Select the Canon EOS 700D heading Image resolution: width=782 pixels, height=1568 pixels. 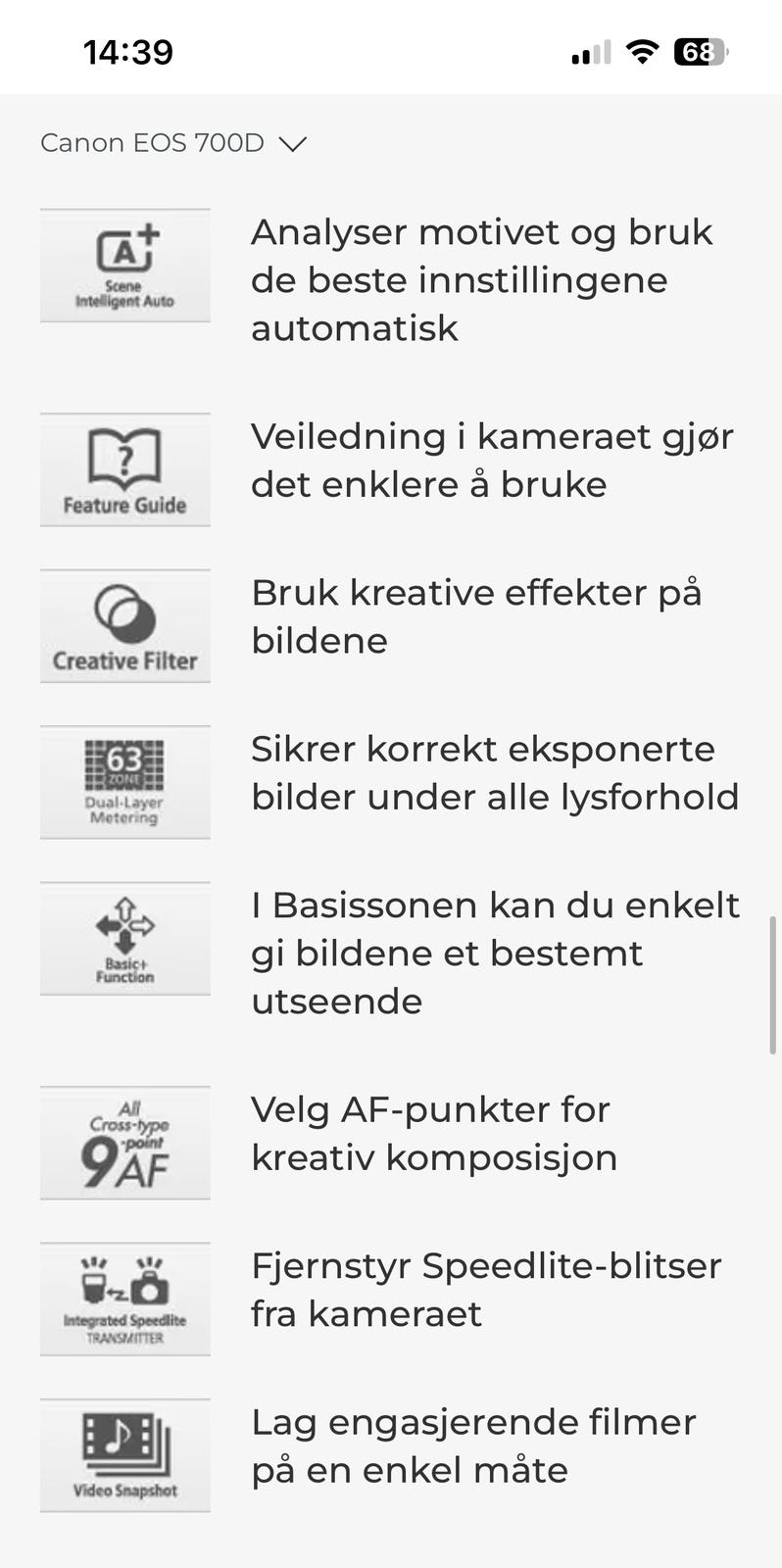tap(152, 143)
